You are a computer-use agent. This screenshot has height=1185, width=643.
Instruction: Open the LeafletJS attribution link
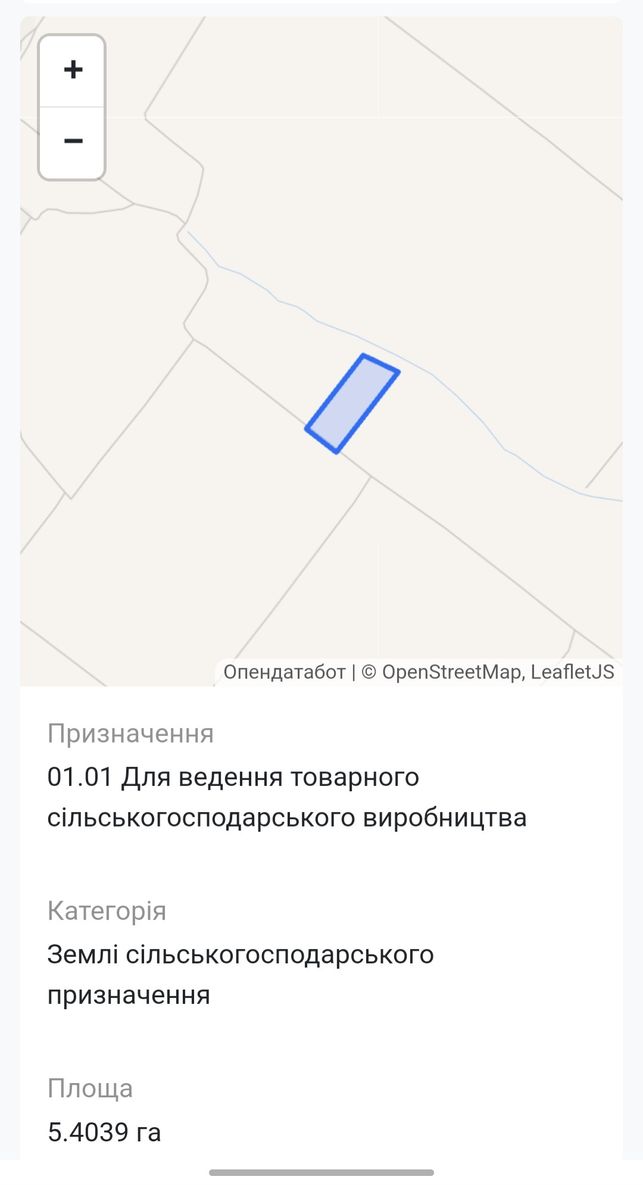coord(572,672)
